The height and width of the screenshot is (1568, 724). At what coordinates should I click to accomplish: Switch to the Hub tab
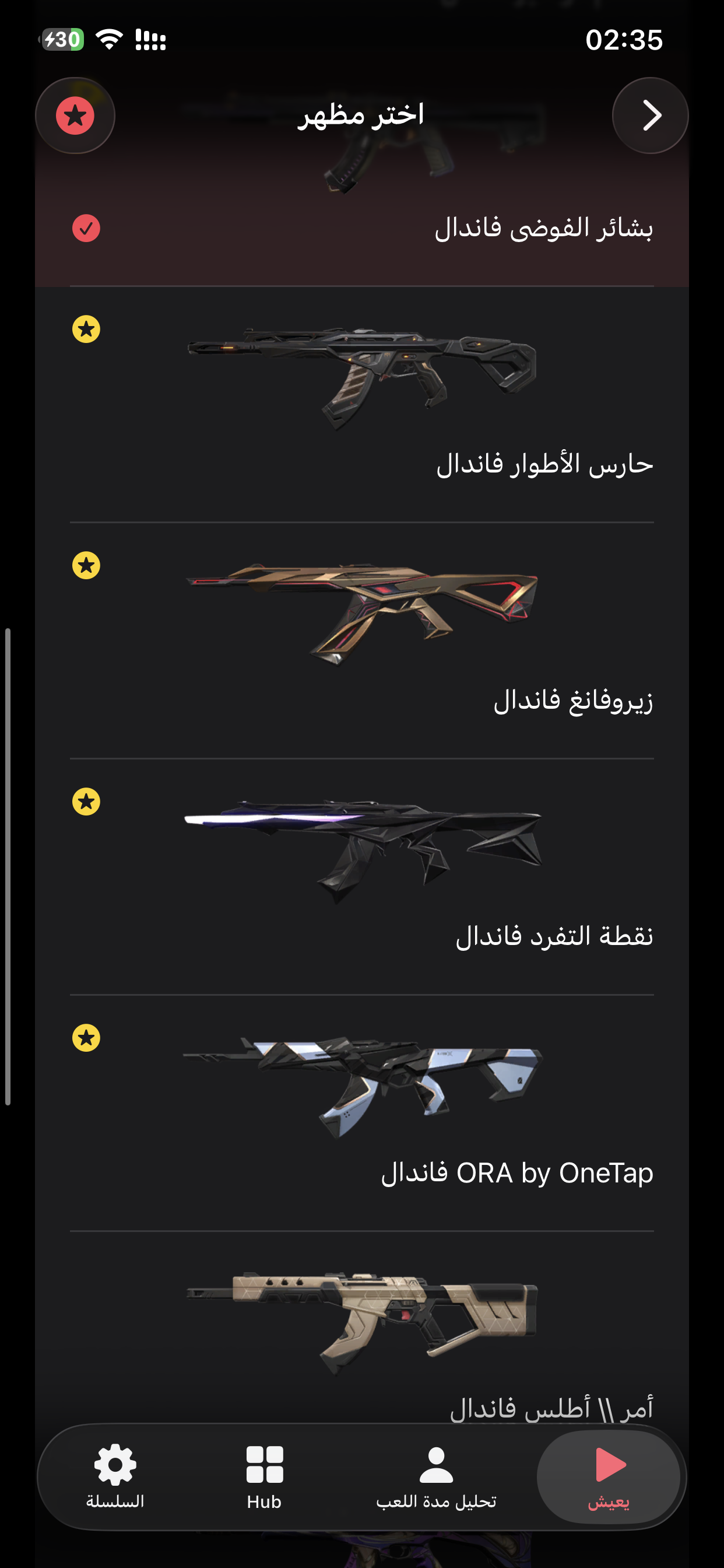click(264, 1476)
